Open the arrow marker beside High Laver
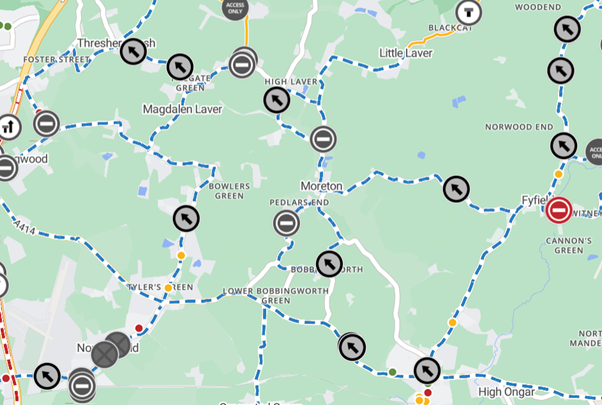Image resolution: width=602 pixels, height=405 pixels. [x=277, y=100]
